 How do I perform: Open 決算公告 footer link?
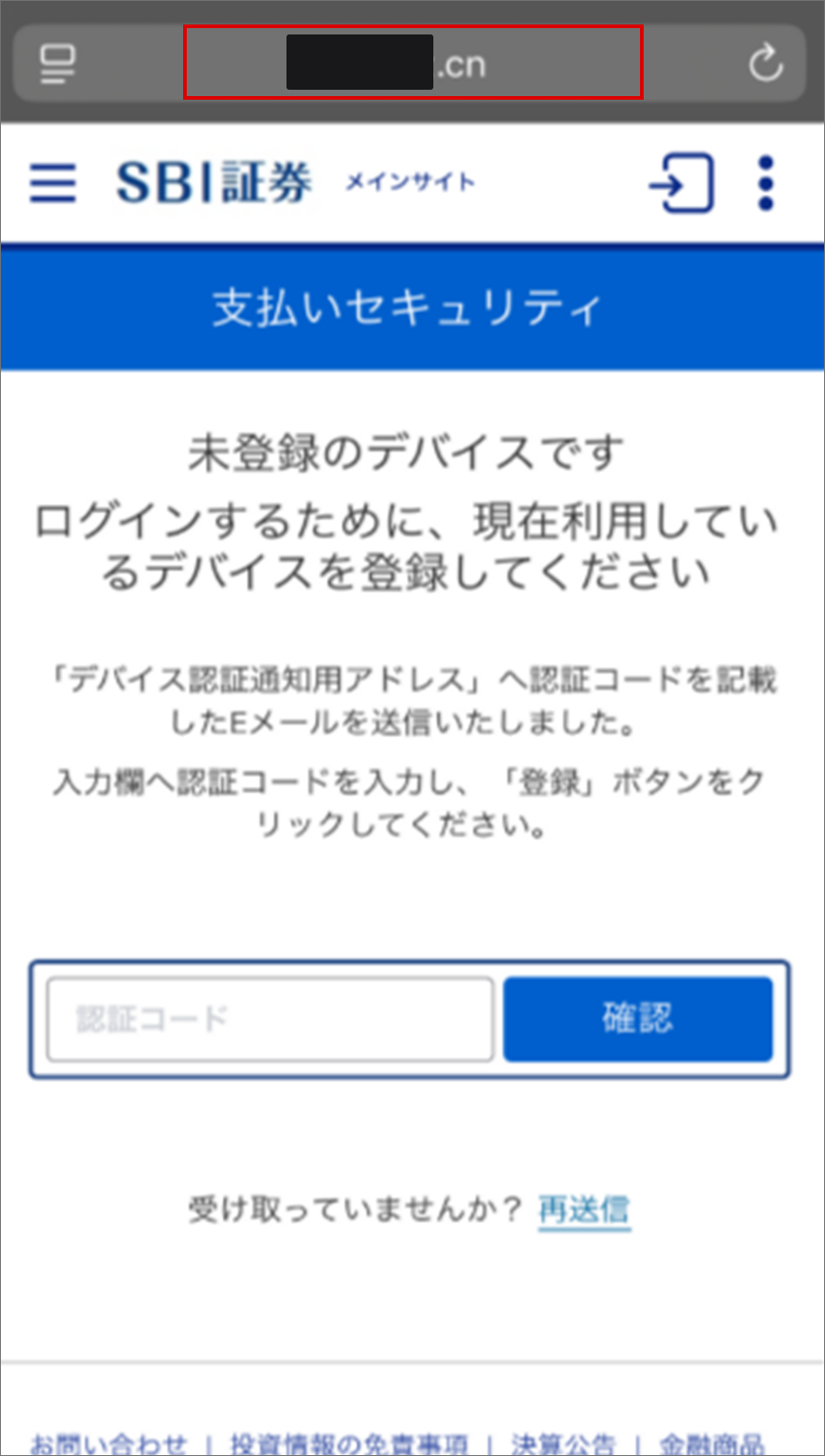[563, 1441]
